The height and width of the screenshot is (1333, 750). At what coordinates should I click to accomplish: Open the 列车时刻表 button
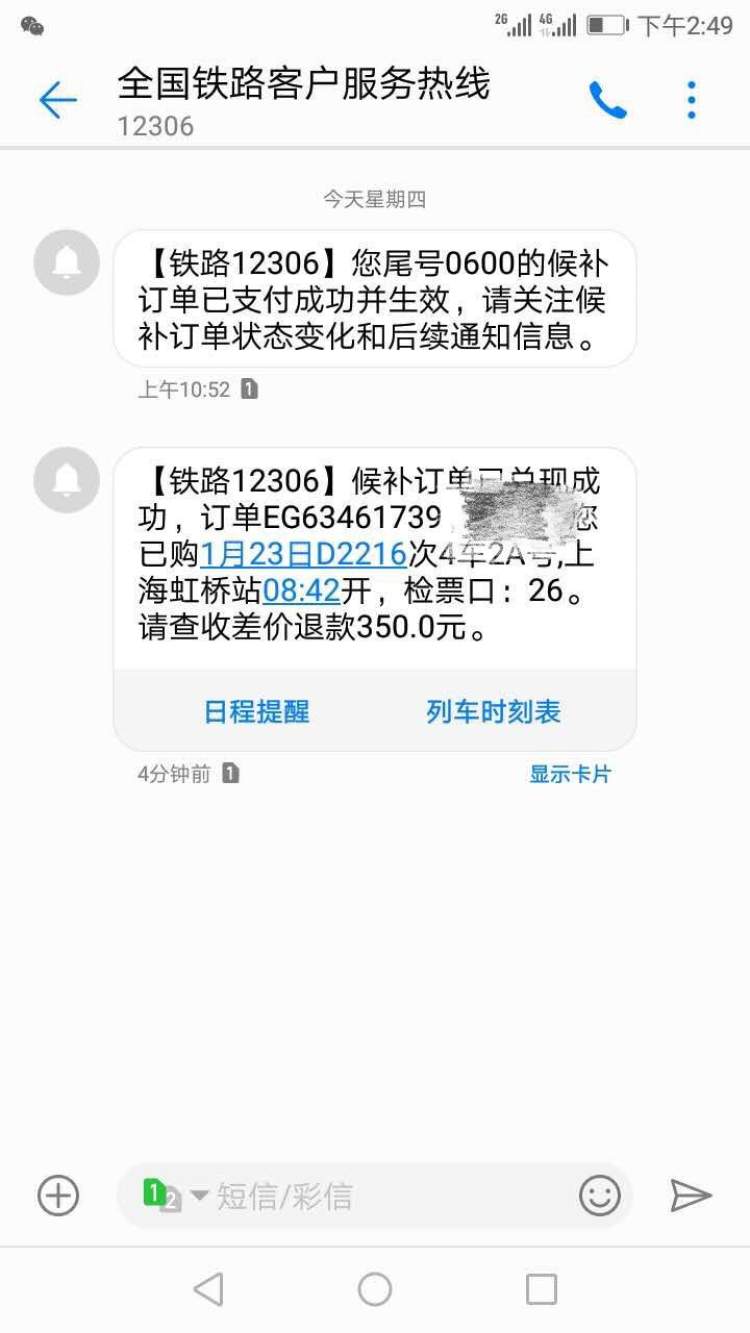point(493,712)
